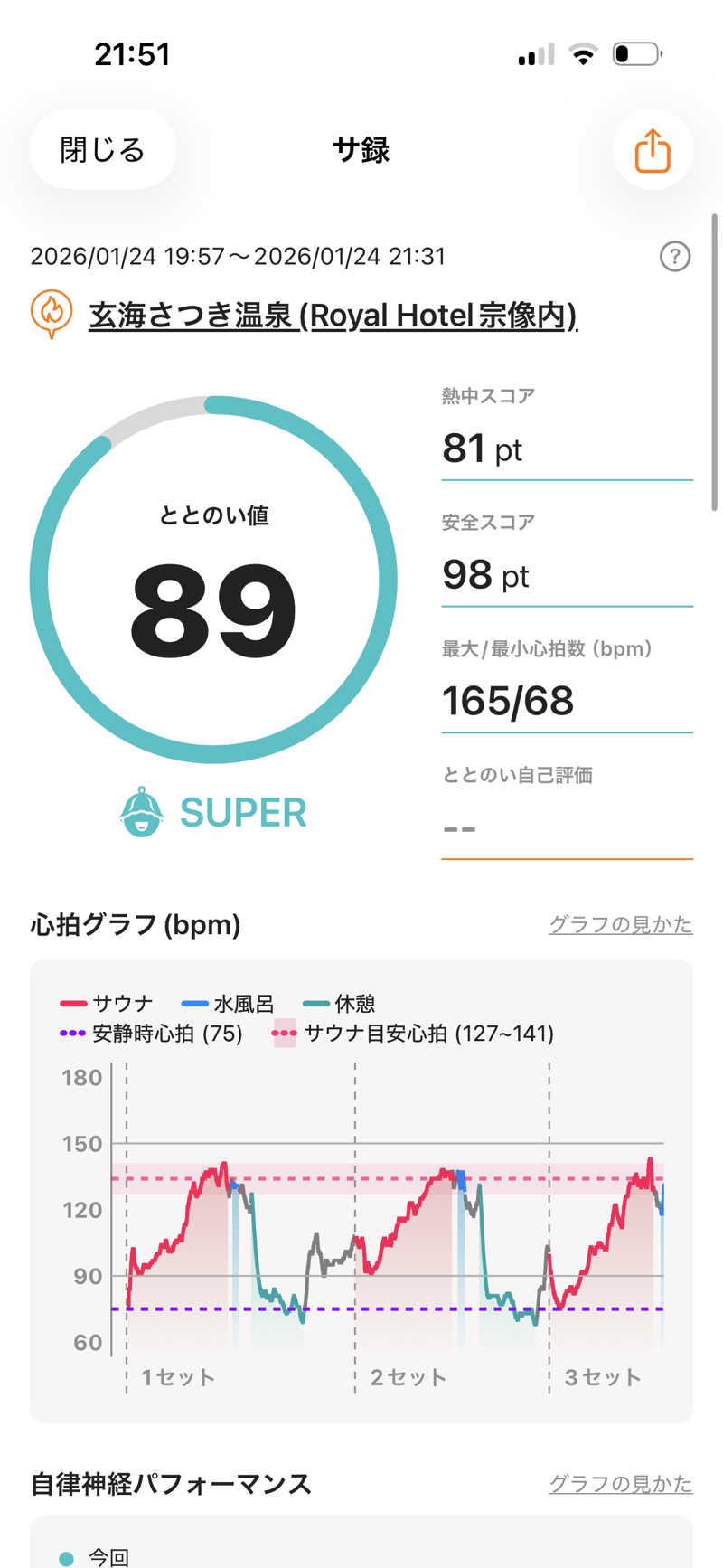Open the help question mark icon

[x=674, y=257]
